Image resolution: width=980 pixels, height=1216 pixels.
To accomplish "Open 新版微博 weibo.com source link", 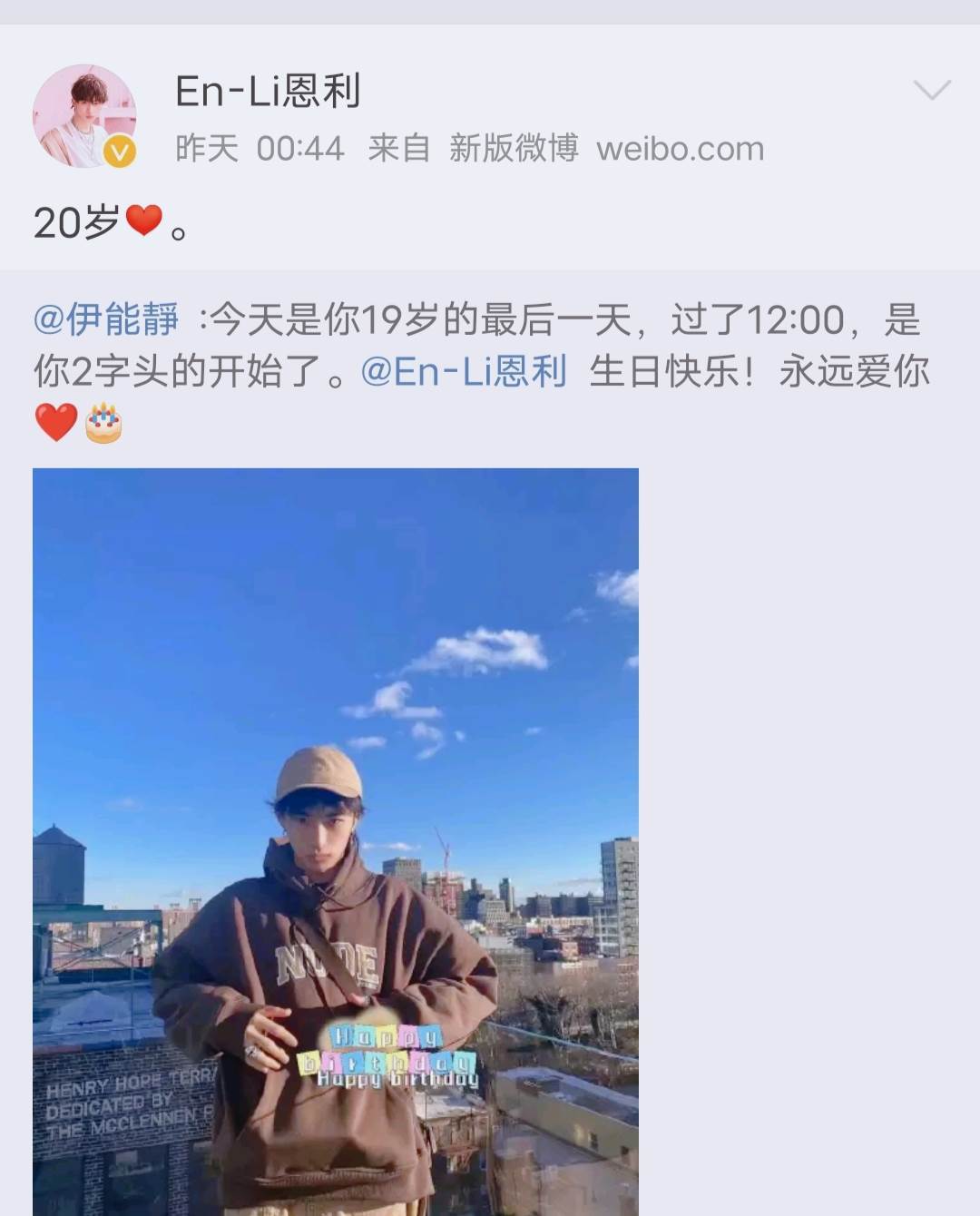I will 606,148.
